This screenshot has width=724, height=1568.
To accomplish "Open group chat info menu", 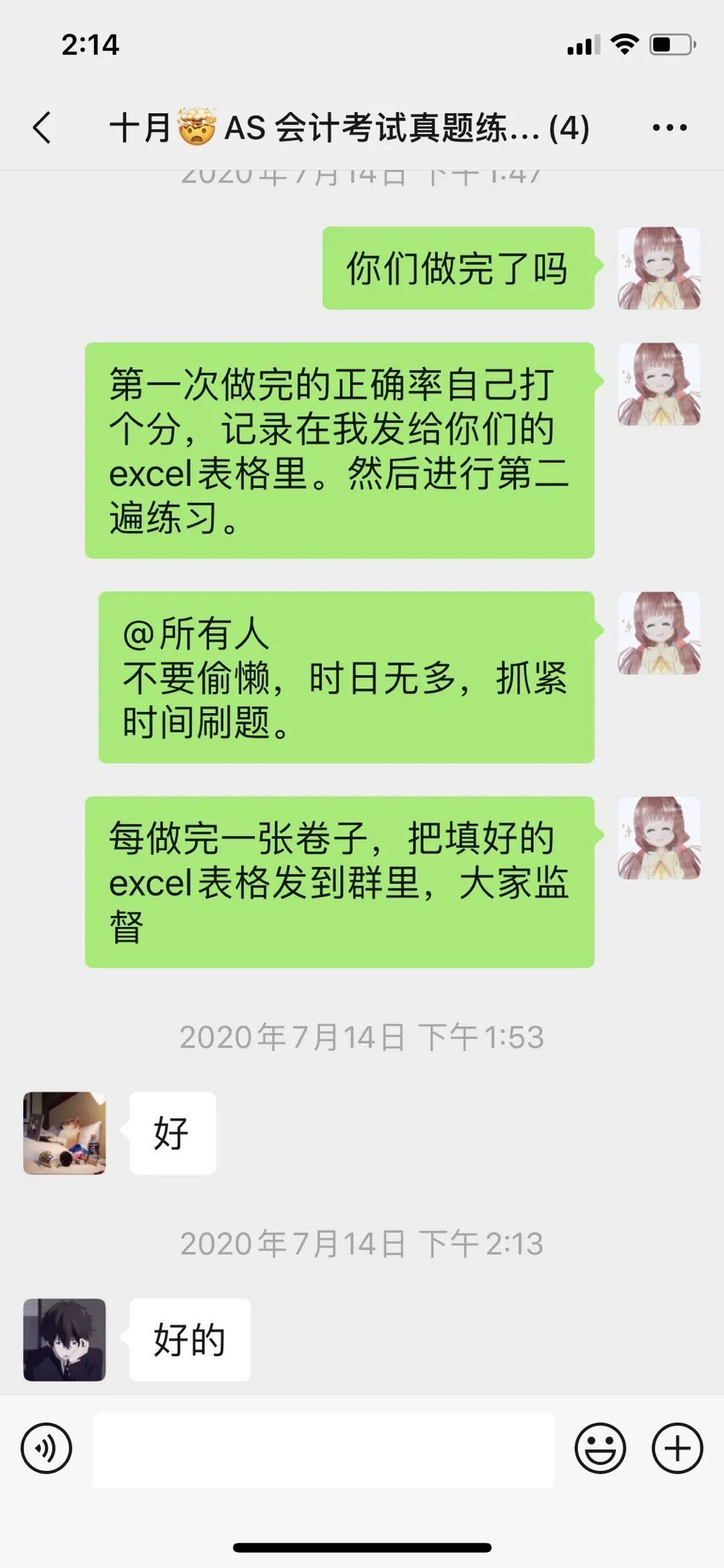I will [x=669, y=127].
